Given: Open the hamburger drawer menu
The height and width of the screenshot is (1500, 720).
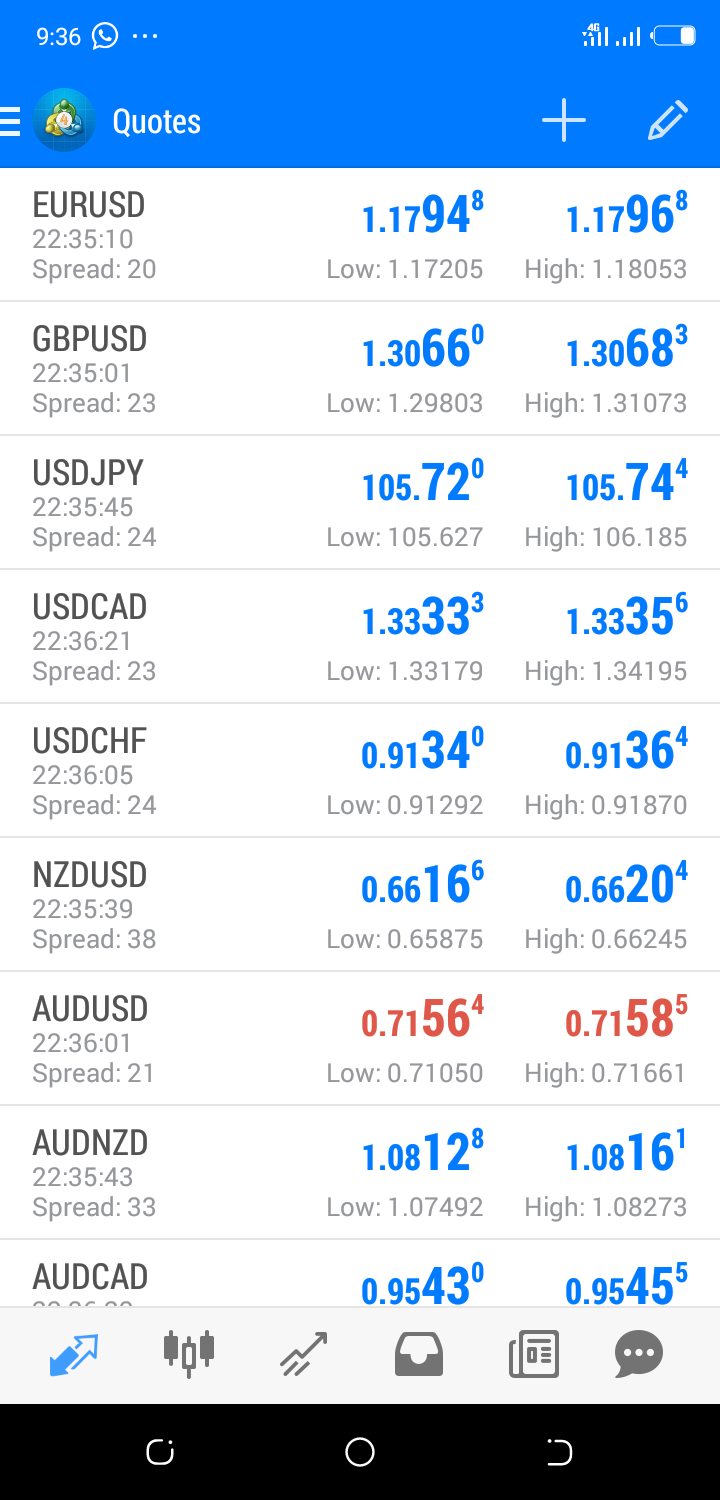Looking at the screenshot, I should [10, 122].
